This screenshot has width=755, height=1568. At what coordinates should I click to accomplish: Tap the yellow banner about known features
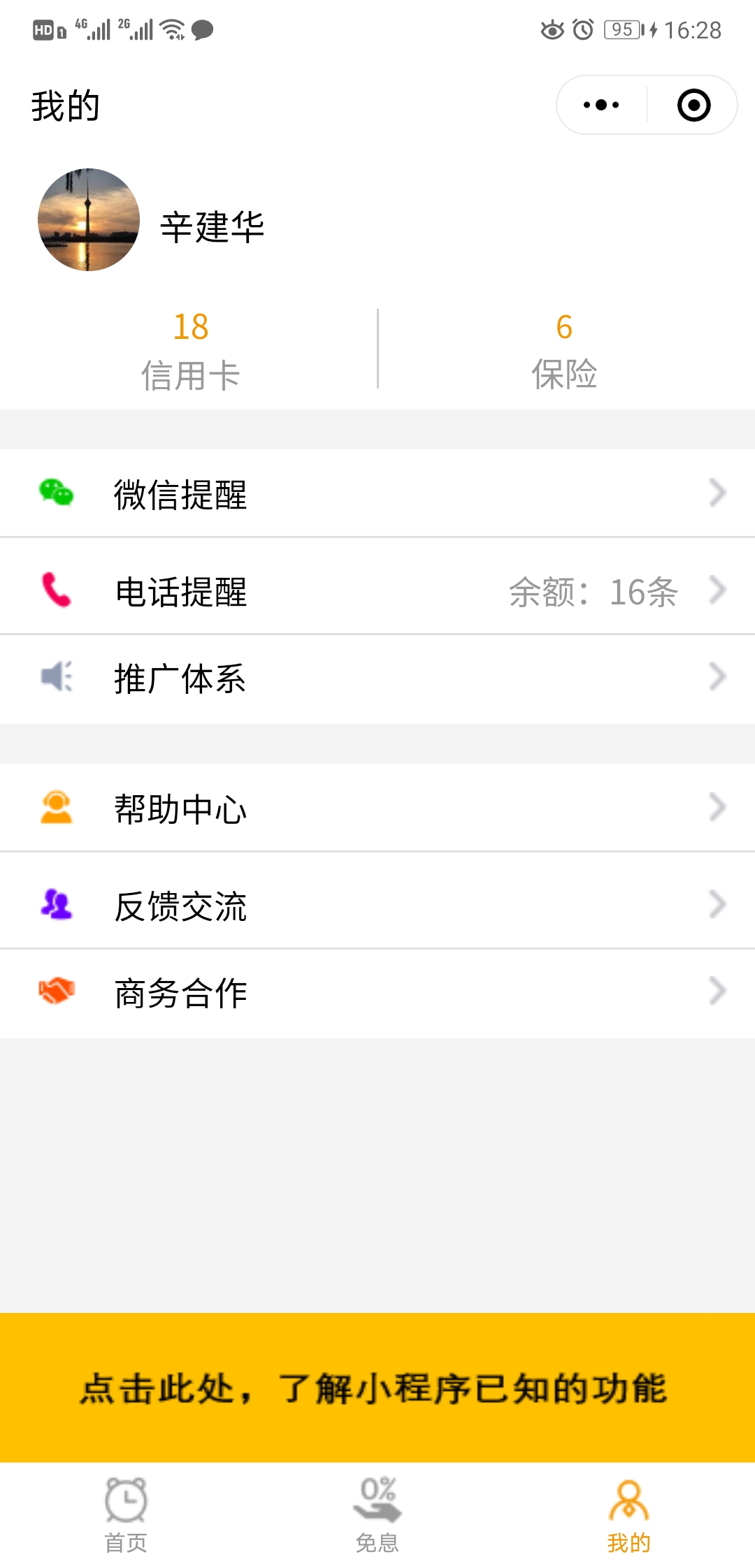(x=377, y=1388)
